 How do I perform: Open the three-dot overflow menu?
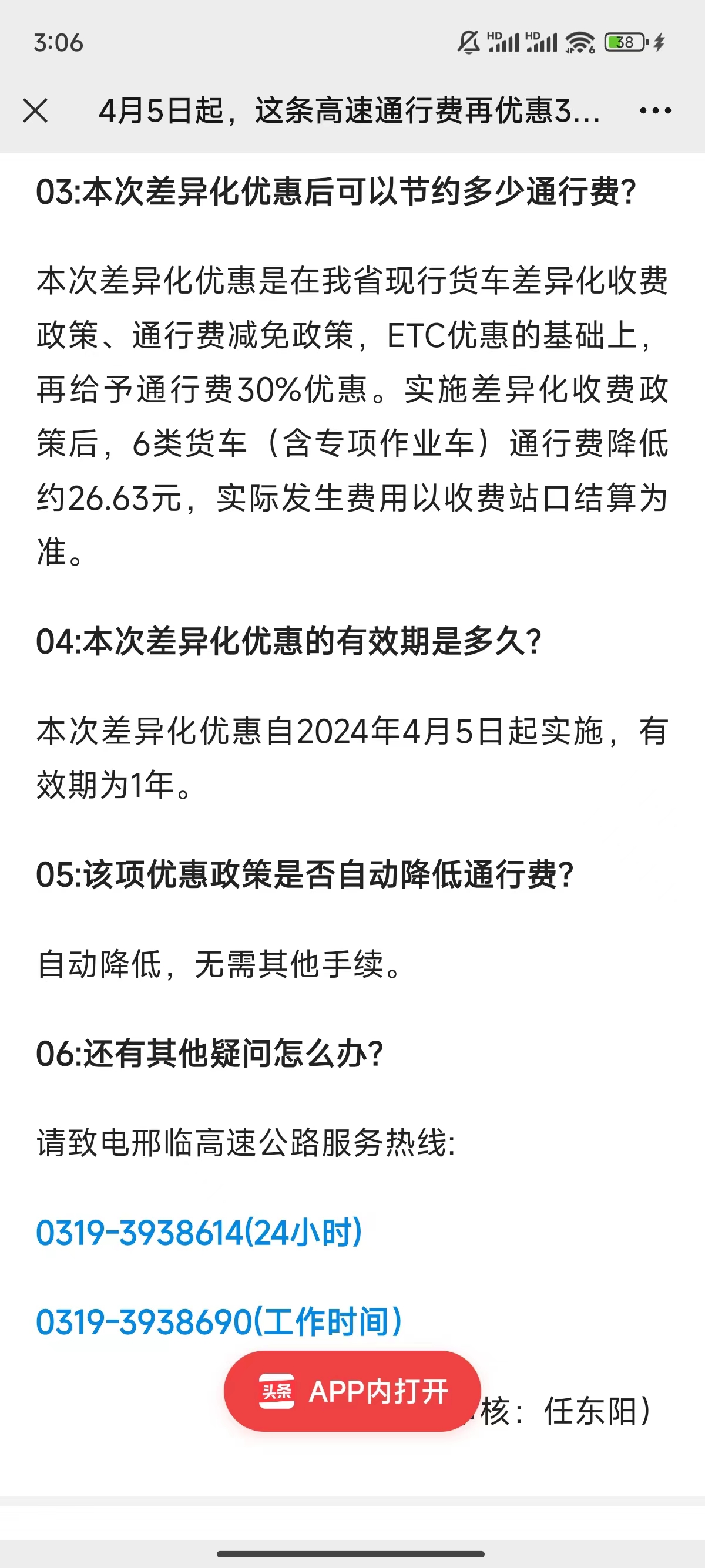(655, 111)
